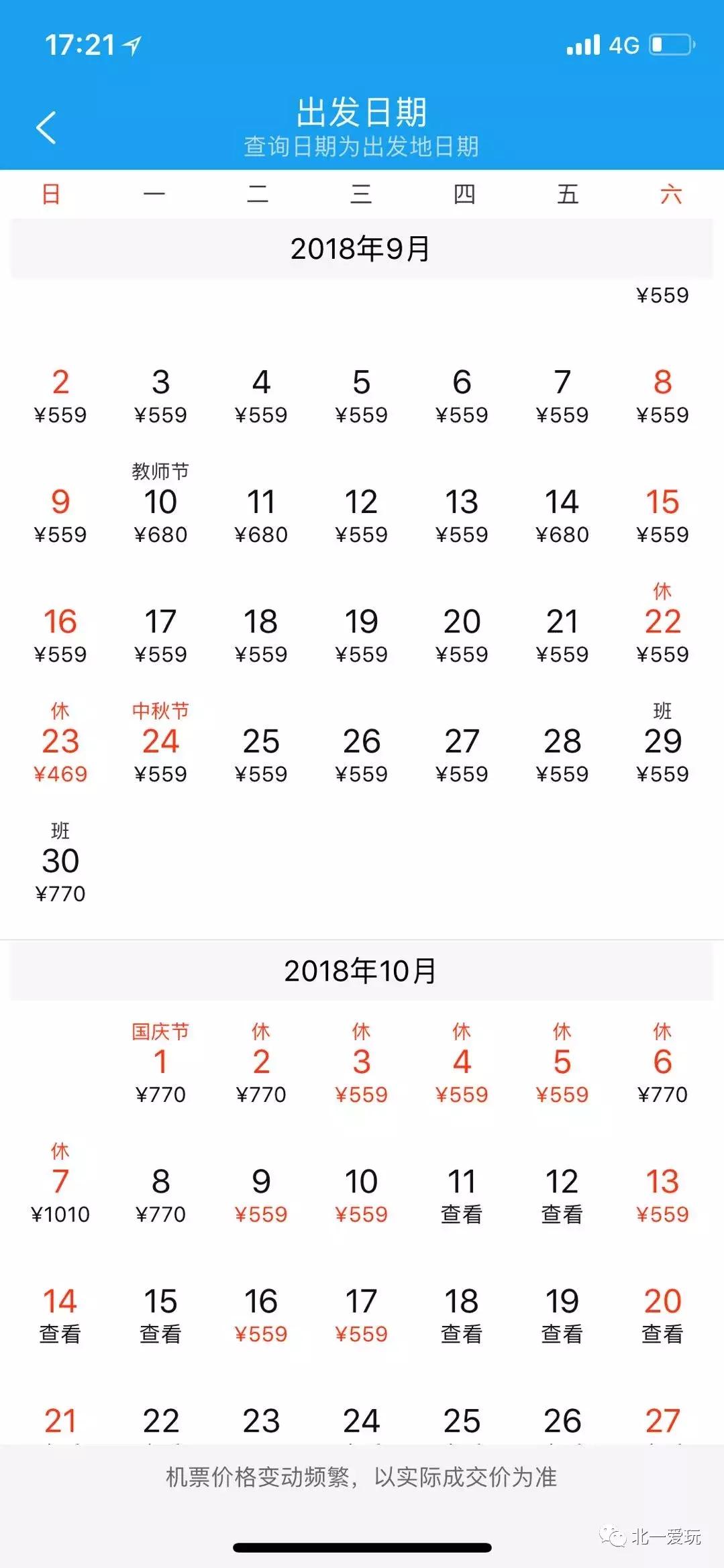Select September 30 priced ¥770
Viewport: 724px width, 1568px height.
click(x=60, y=865)
